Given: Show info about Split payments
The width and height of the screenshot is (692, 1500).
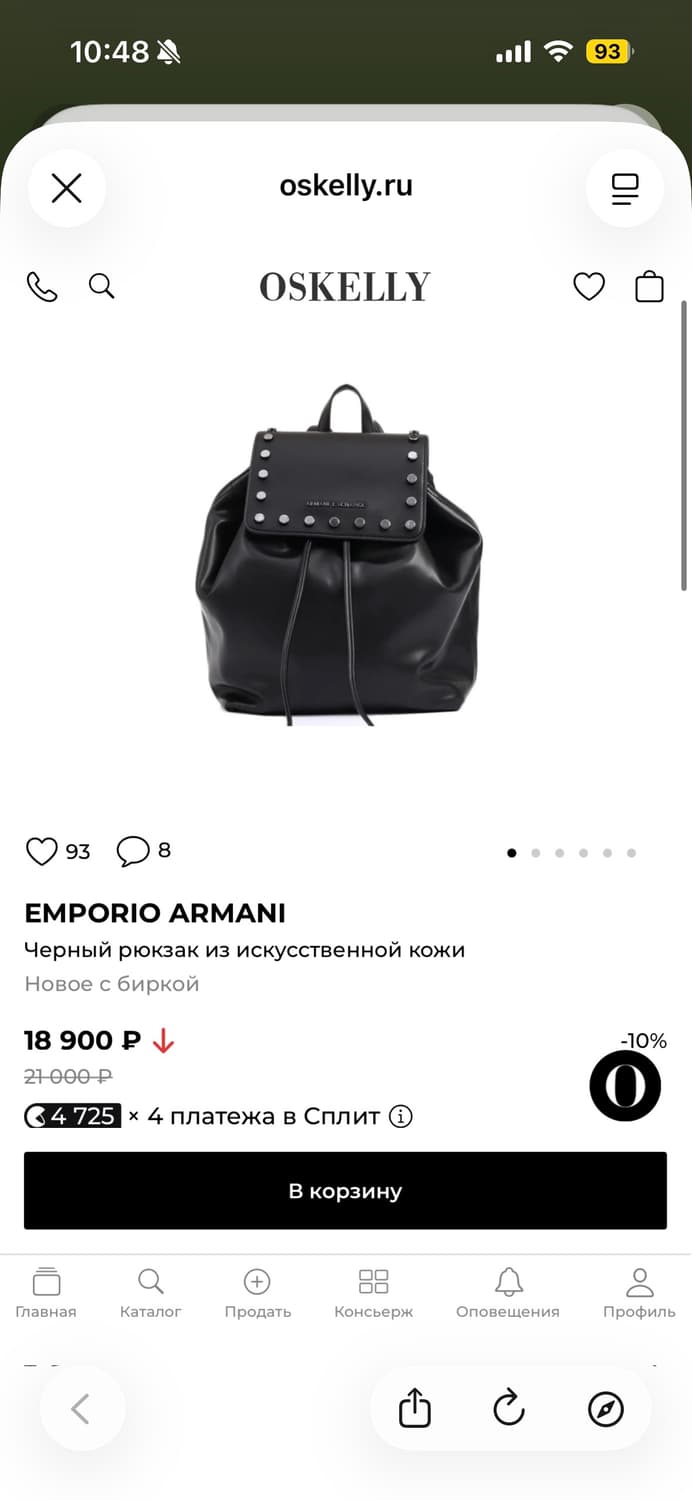Looking at the screenshot, I should (400, 1116).
